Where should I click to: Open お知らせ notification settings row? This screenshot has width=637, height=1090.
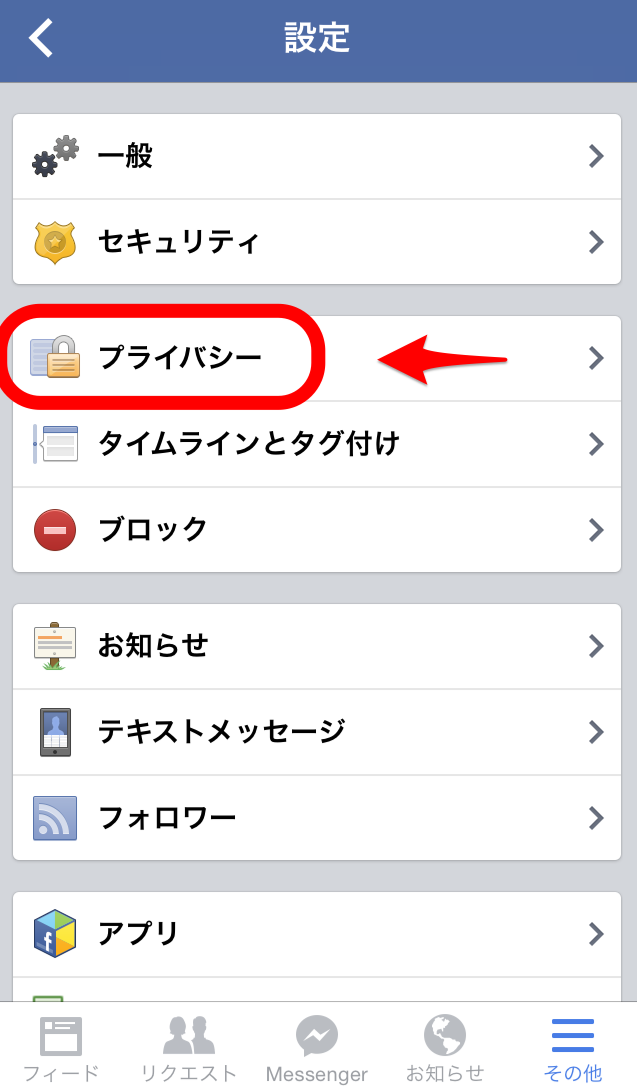[x=317, y=646]
